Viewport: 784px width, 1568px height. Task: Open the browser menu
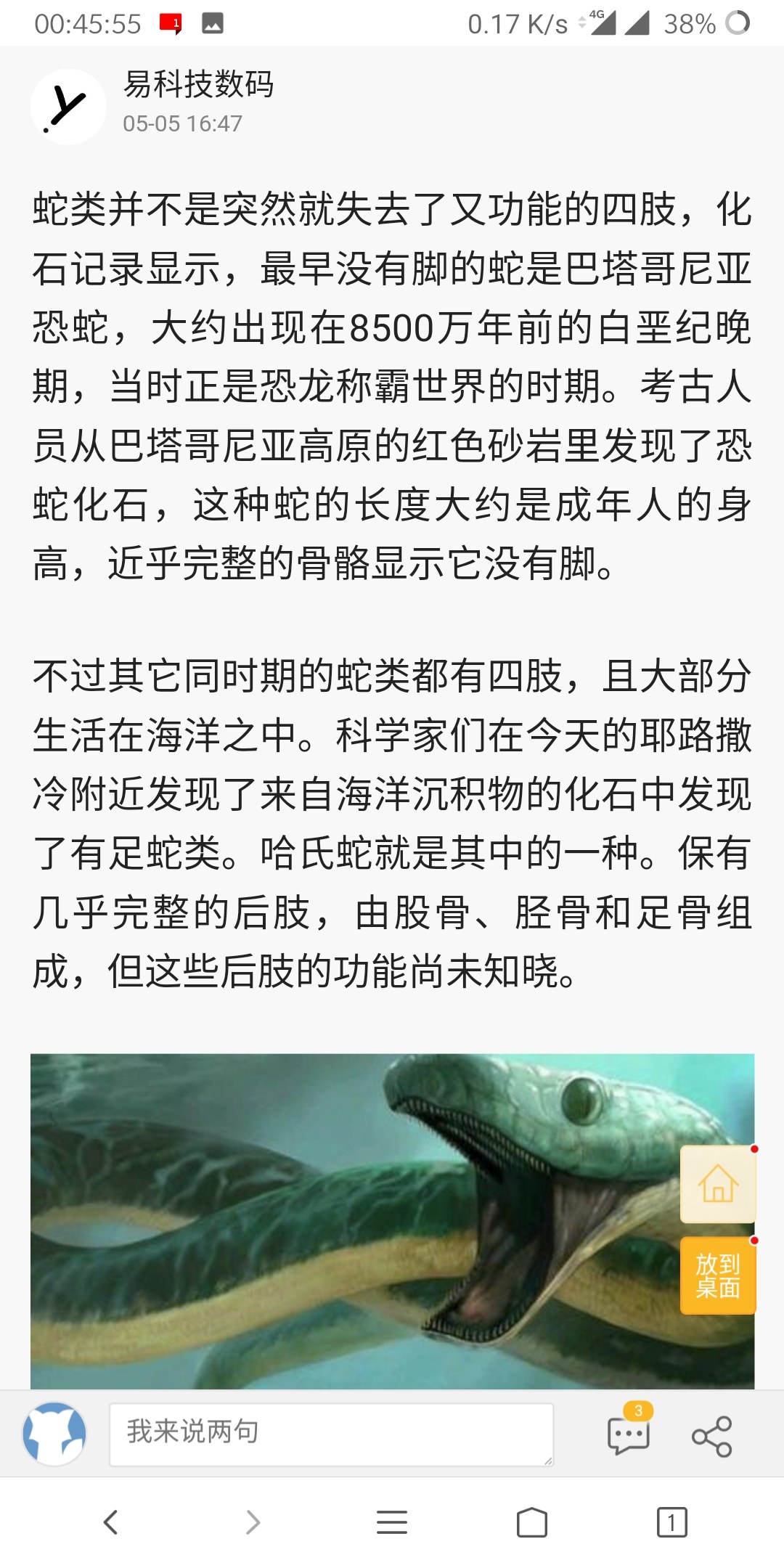pyautogui.click(x=392, y=1522)
